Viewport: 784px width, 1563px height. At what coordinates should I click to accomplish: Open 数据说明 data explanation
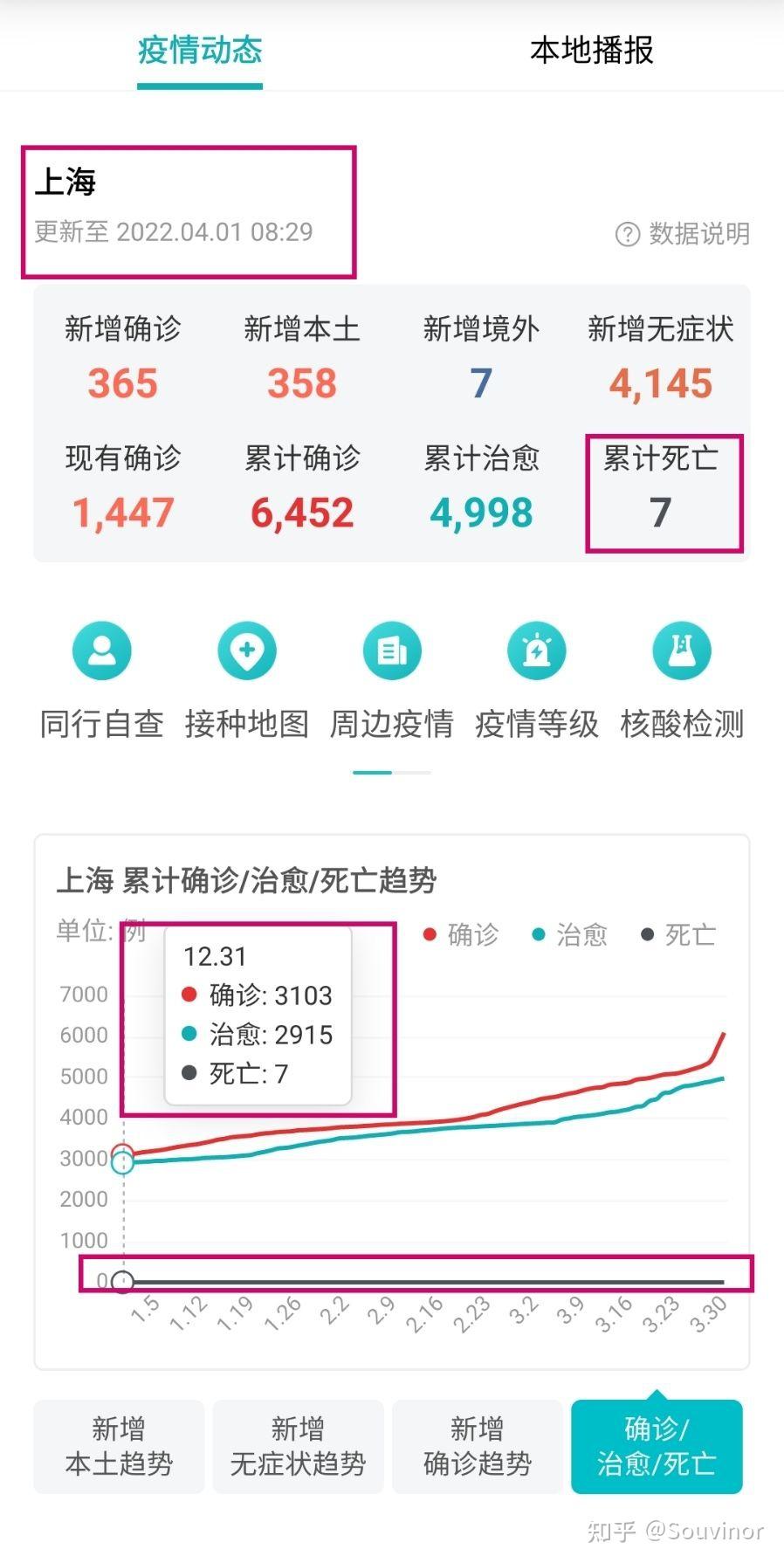683,233
